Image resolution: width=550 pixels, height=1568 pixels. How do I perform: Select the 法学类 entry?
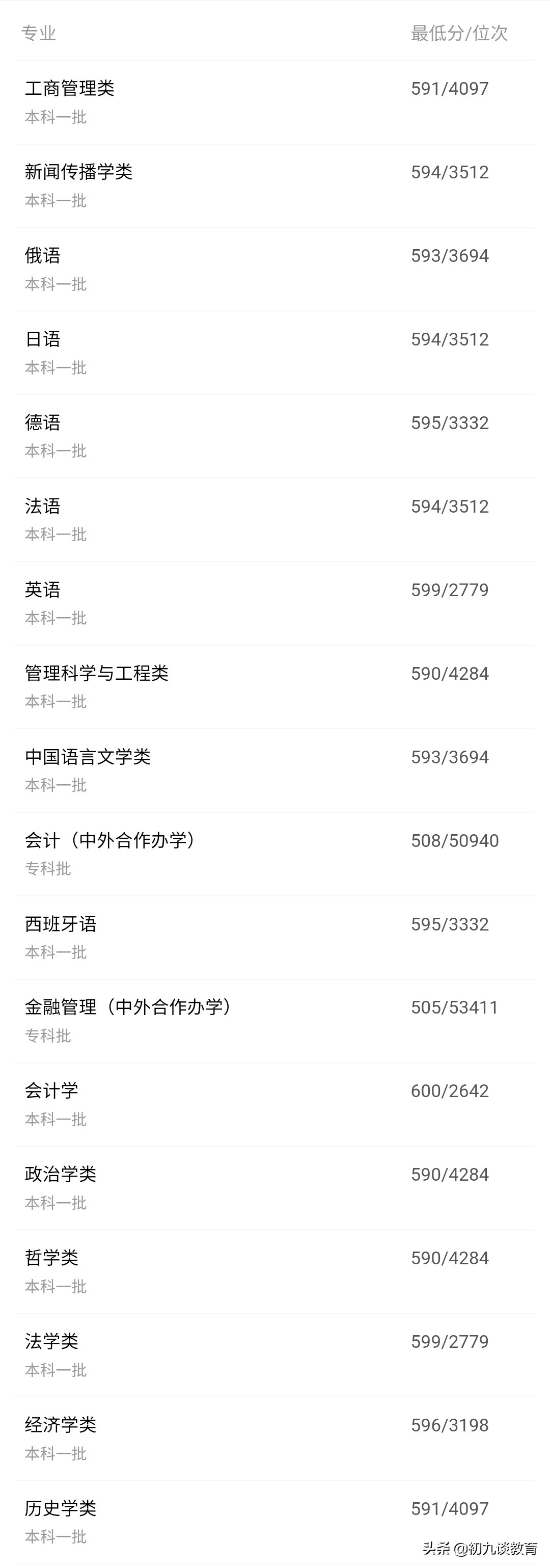(x=52, y=1341)
